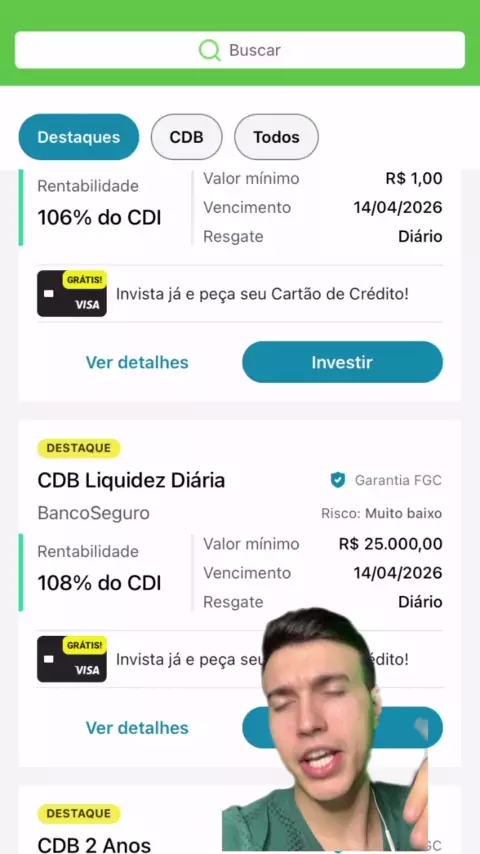480x854 pixels.
Task: Open the CDB Liquidez Diária BancoSeguro card
Action: click(x=240, y=594)
